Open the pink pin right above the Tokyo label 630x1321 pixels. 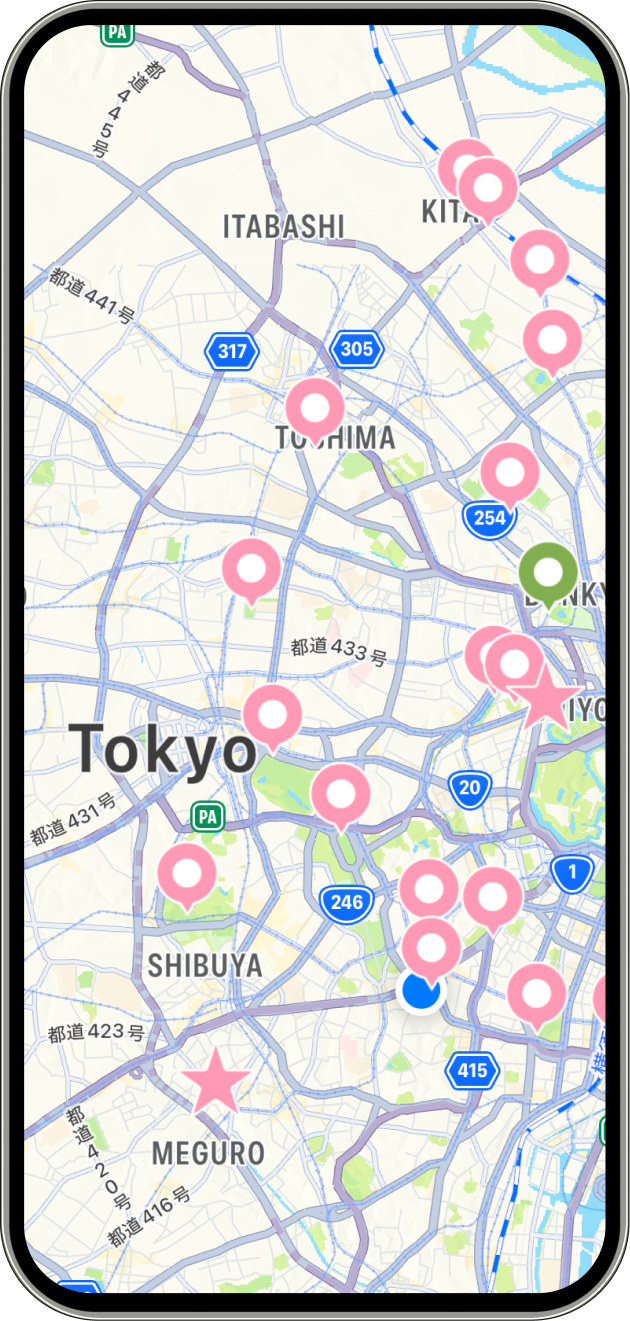pos(272,714)
